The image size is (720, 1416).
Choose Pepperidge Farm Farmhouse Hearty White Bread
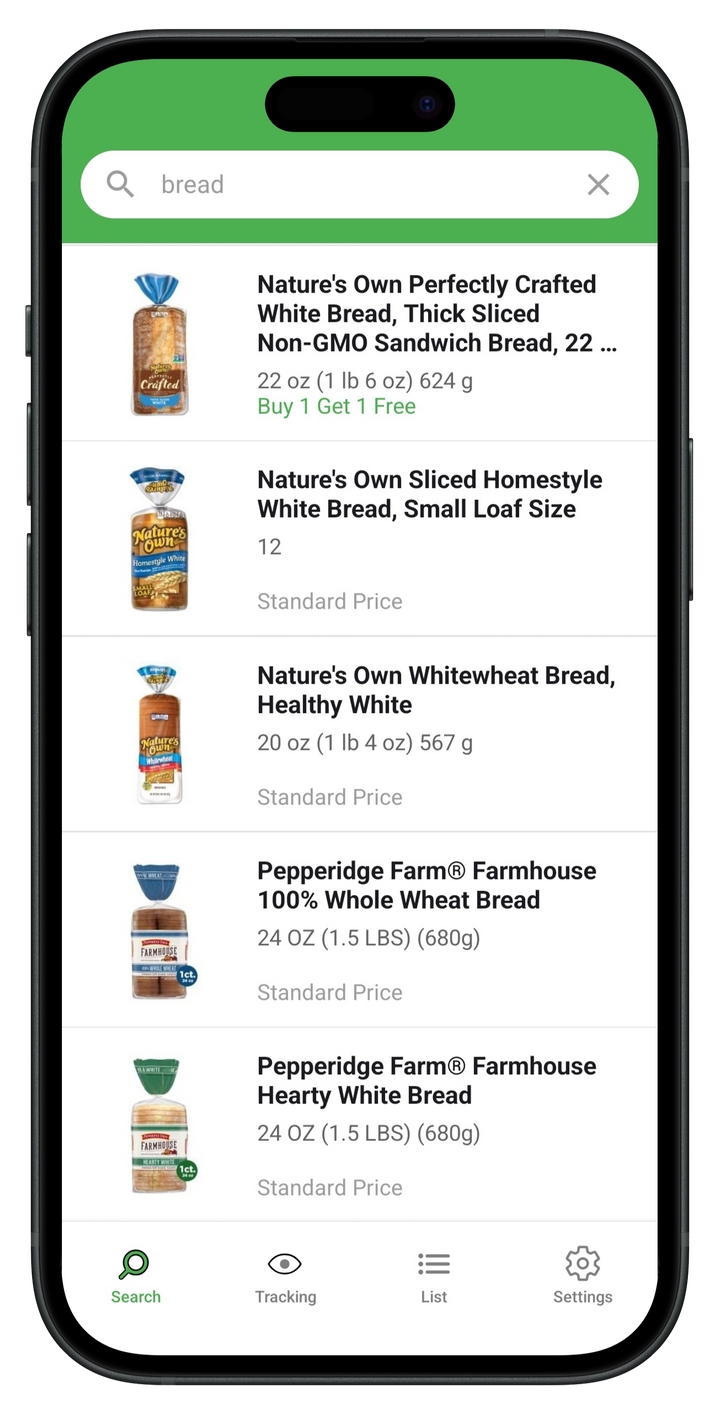426,1080
